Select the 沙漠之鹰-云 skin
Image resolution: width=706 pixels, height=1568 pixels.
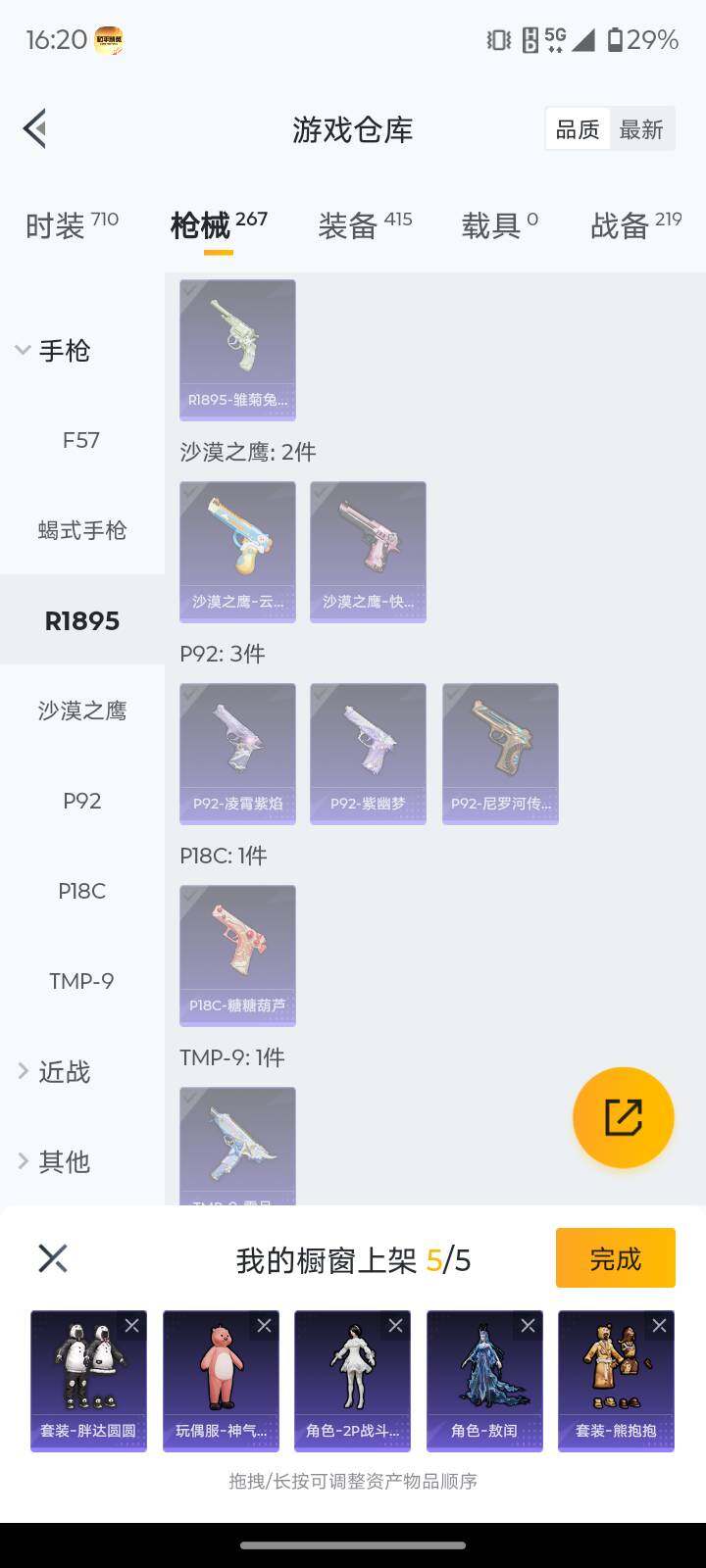[236, 552]
